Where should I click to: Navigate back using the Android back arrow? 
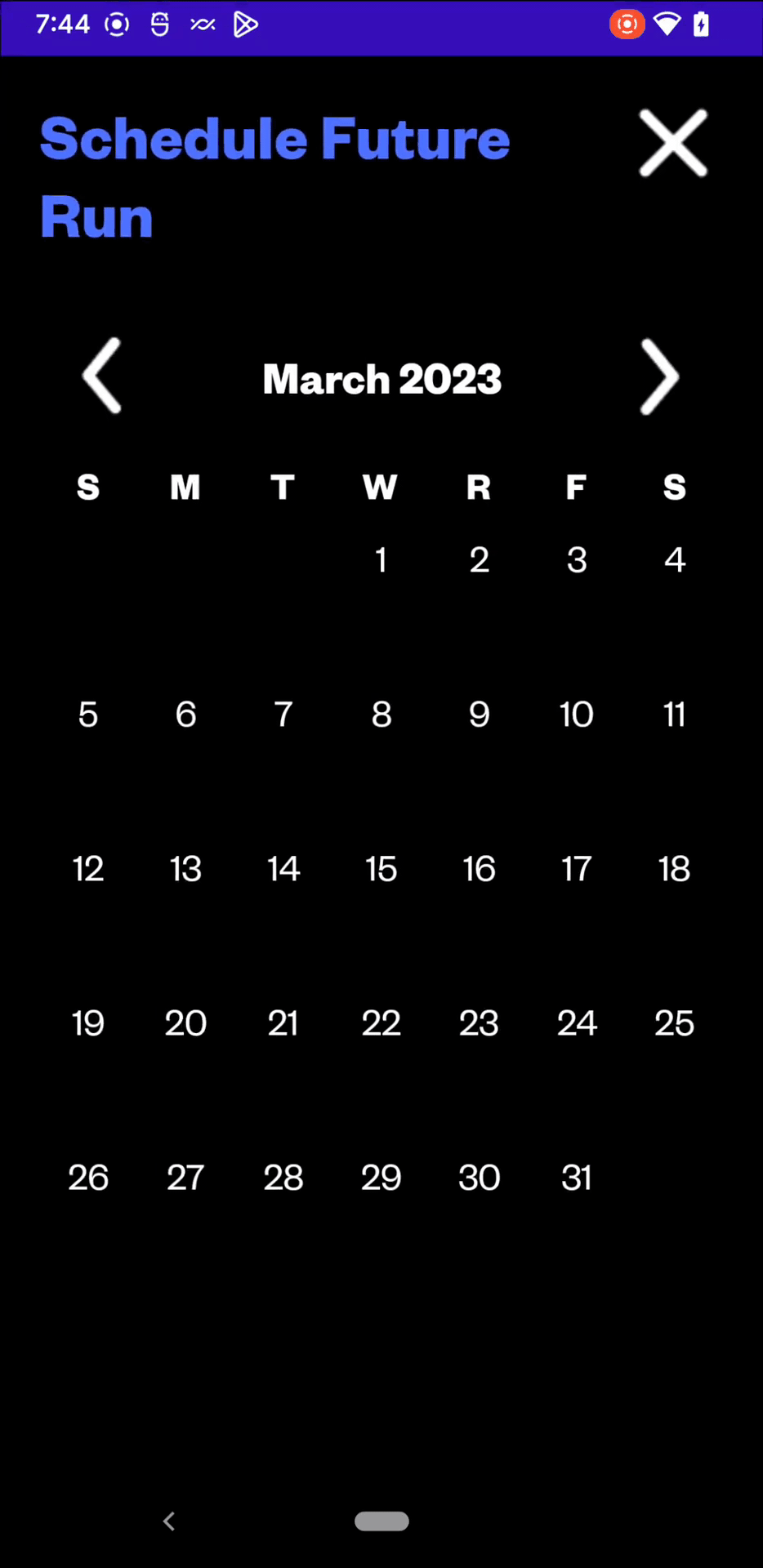(168, 1521)
